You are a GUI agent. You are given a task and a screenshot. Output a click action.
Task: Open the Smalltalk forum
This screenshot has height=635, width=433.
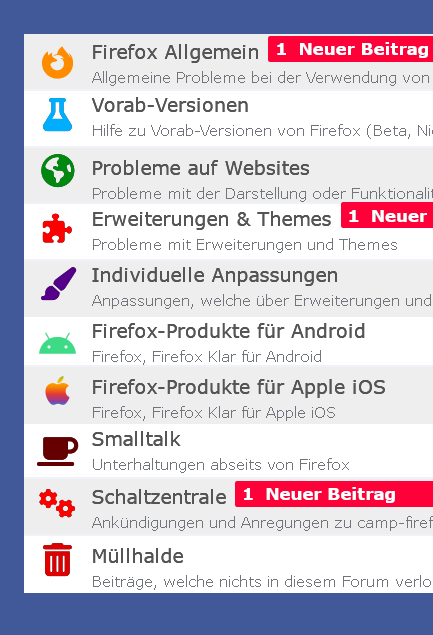coord(136,439)
